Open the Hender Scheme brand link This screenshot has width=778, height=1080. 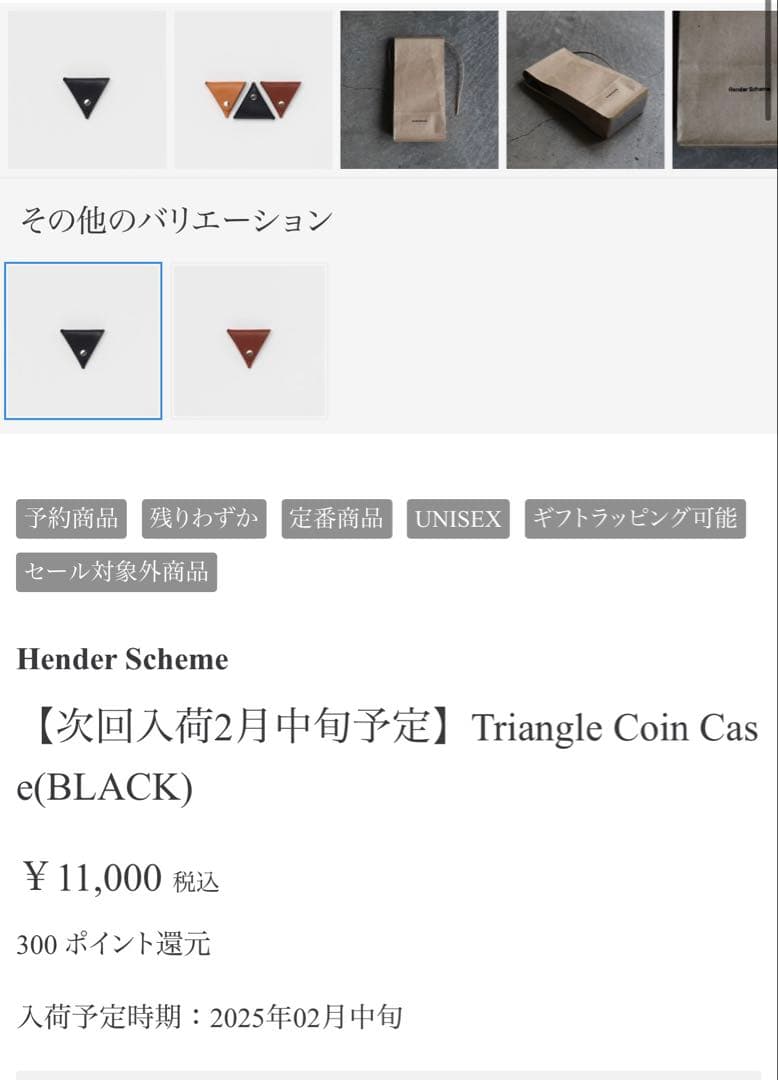123,659
